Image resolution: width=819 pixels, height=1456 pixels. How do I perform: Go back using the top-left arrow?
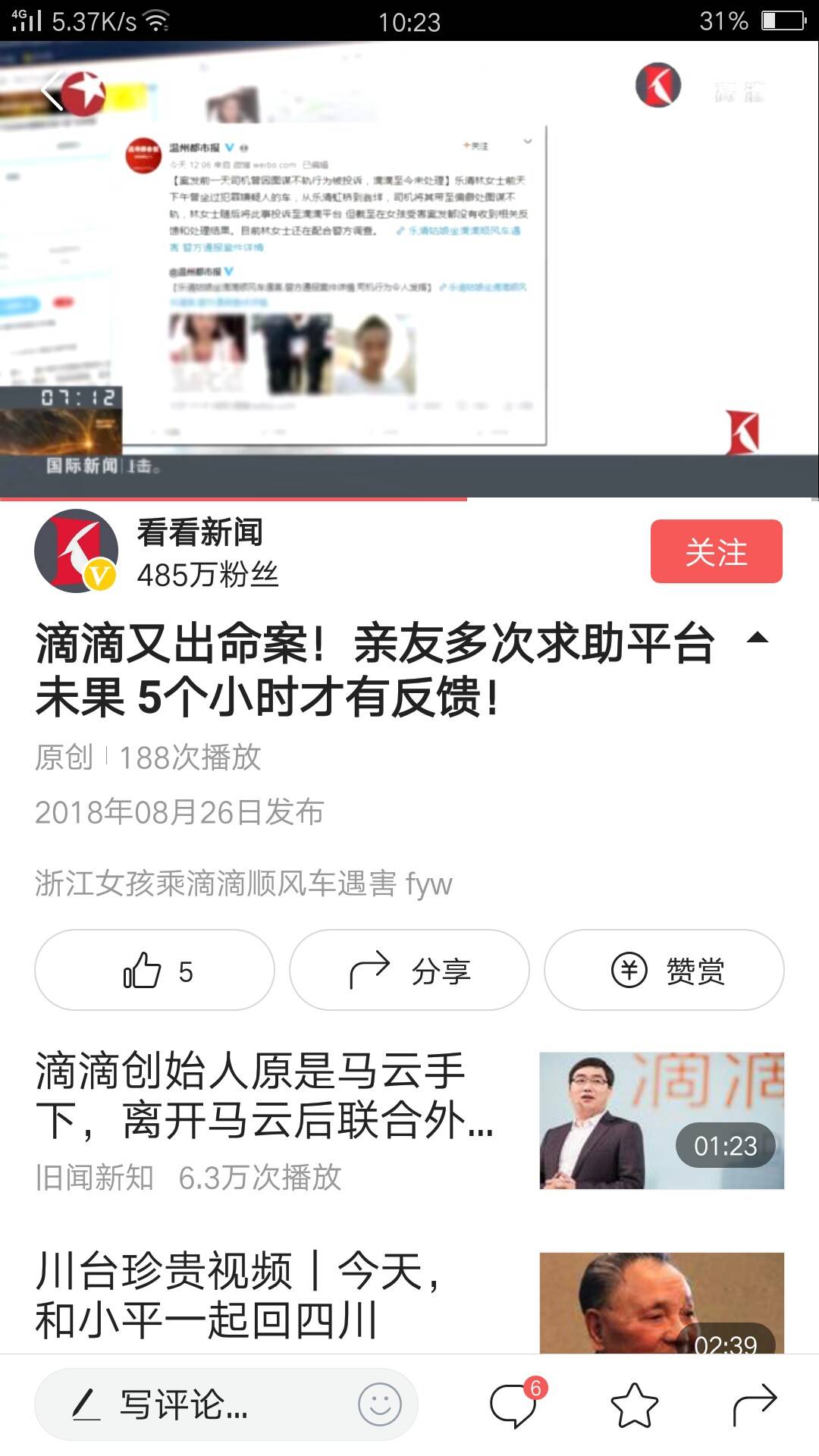pyautogui.click(x=52, y=89)
